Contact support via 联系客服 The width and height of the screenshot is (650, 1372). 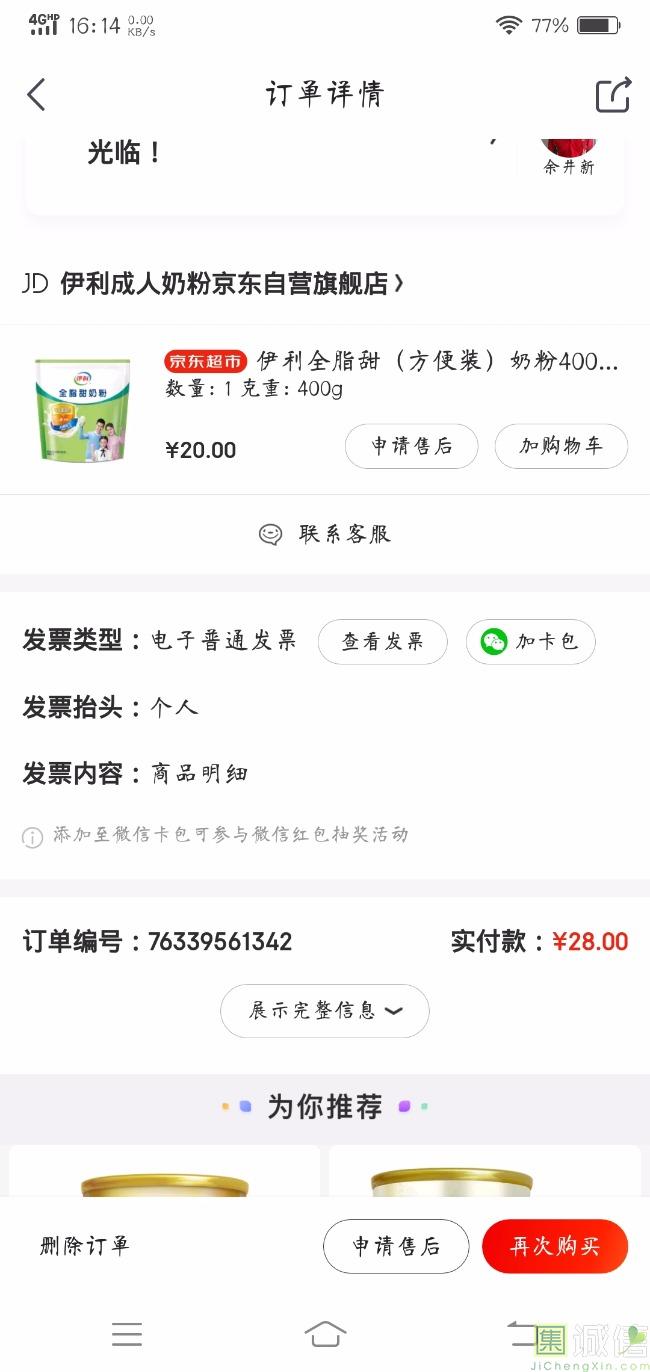(325, 534)
